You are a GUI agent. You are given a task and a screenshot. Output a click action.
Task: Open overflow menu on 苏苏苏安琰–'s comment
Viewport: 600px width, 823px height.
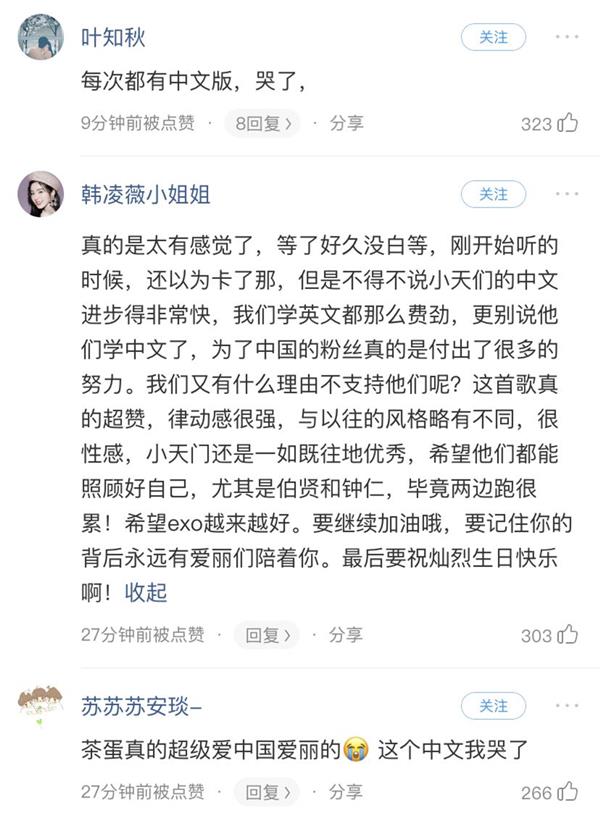point(566,705)
